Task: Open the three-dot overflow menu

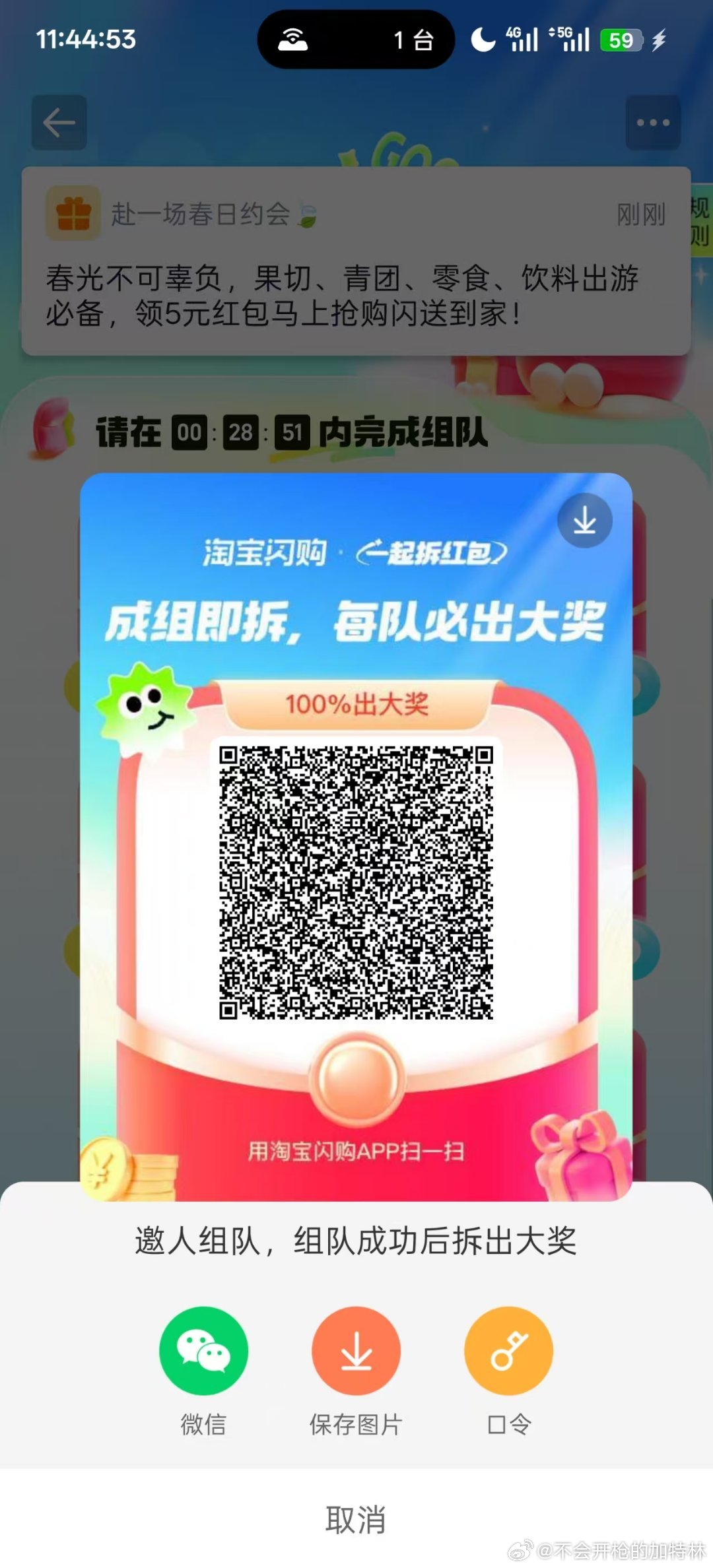Action: pyautogui.click(x=652, y=123)
